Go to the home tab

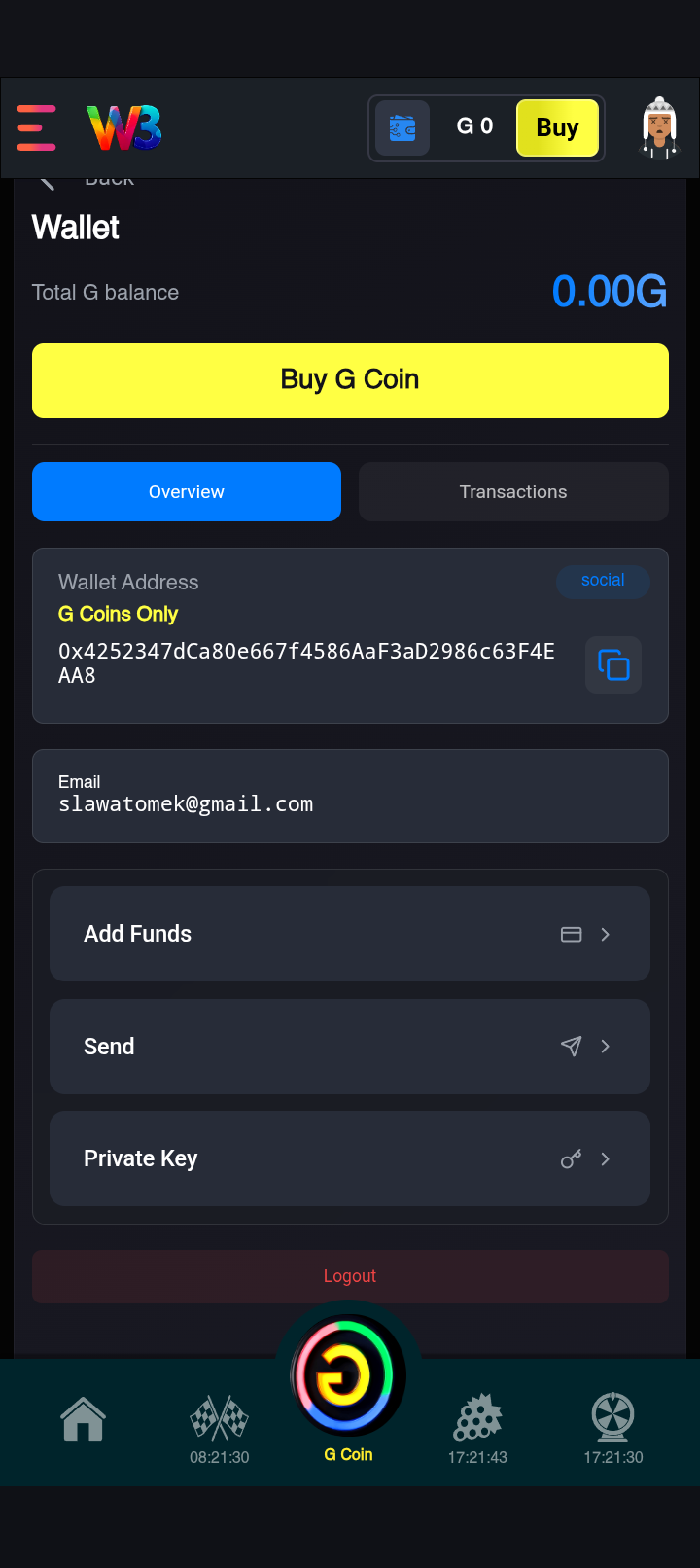point(84,1419)
